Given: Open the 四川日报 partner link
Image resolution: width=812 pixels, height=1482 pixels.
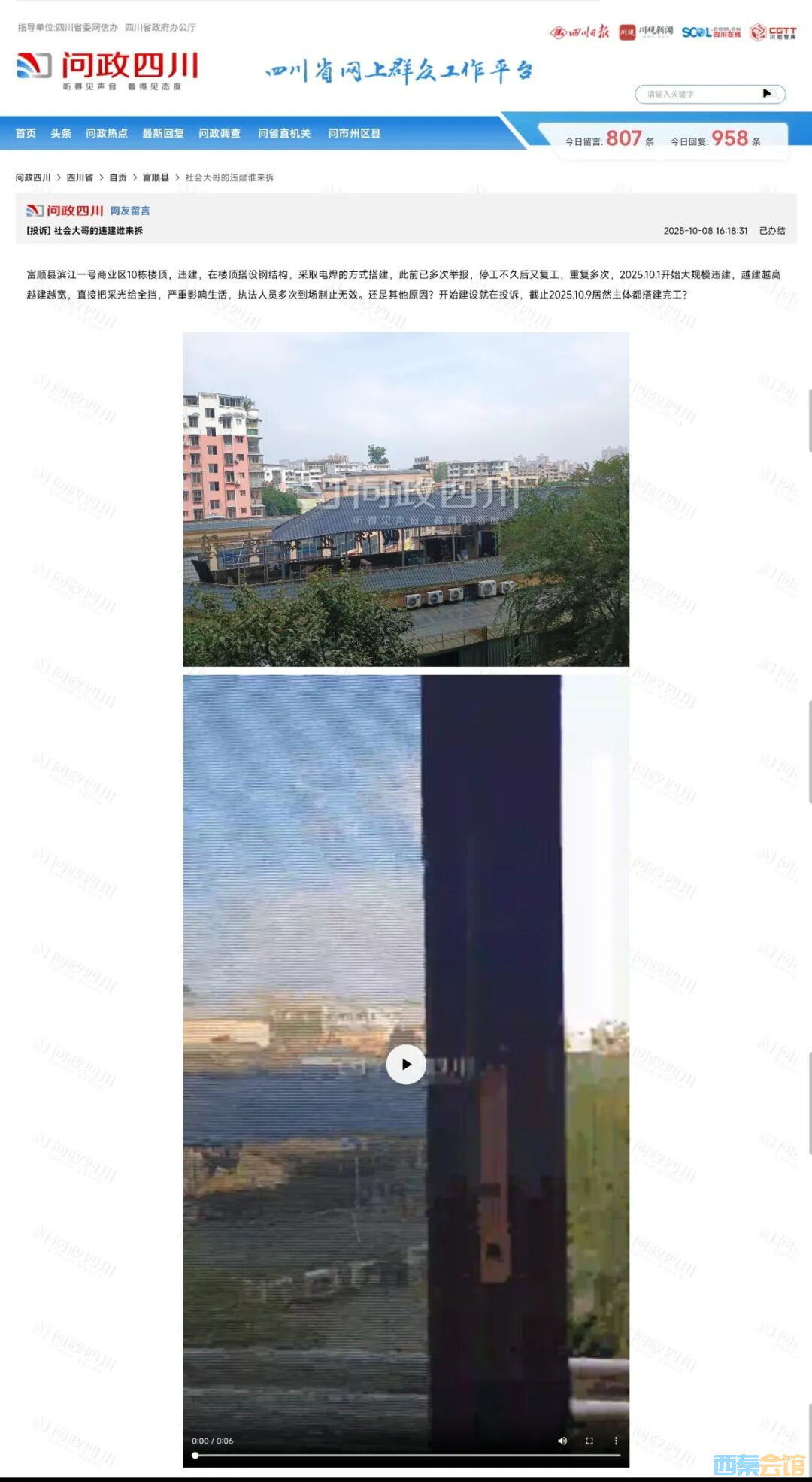Looking at the screenshot, I should click(x=580, y=32).
